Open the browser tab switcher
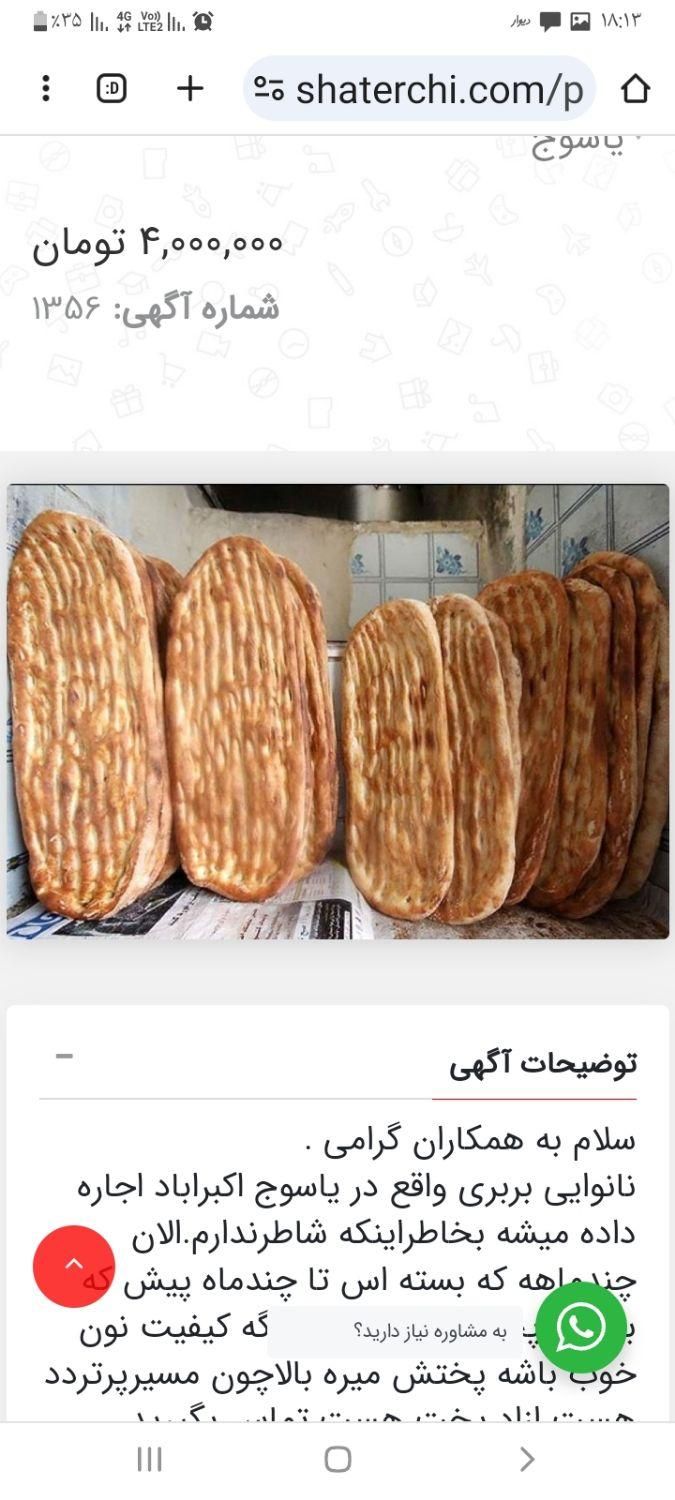Screen dimensions: 675x1500 click(x=112, y=89)
